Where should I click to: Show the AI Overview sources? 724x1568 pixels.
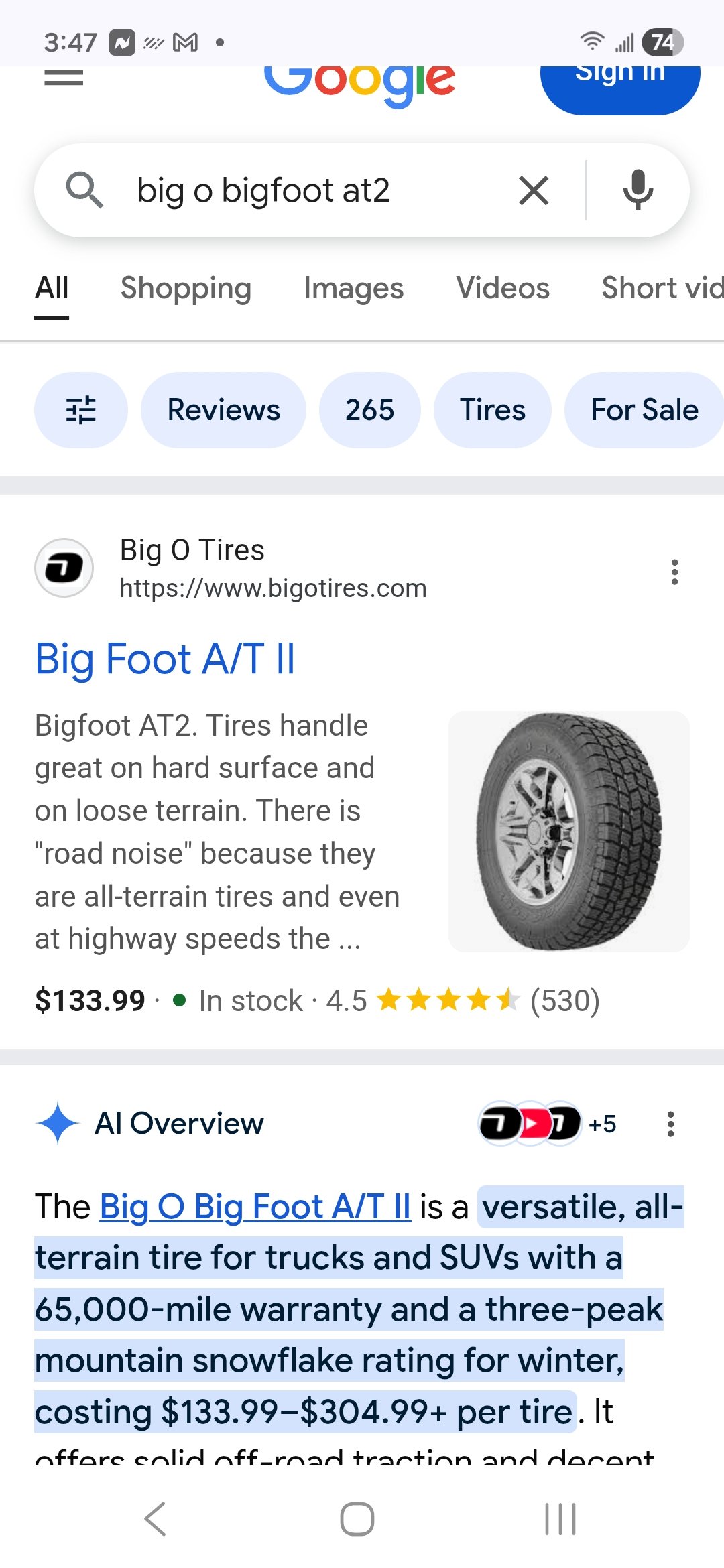[547, 1124]
